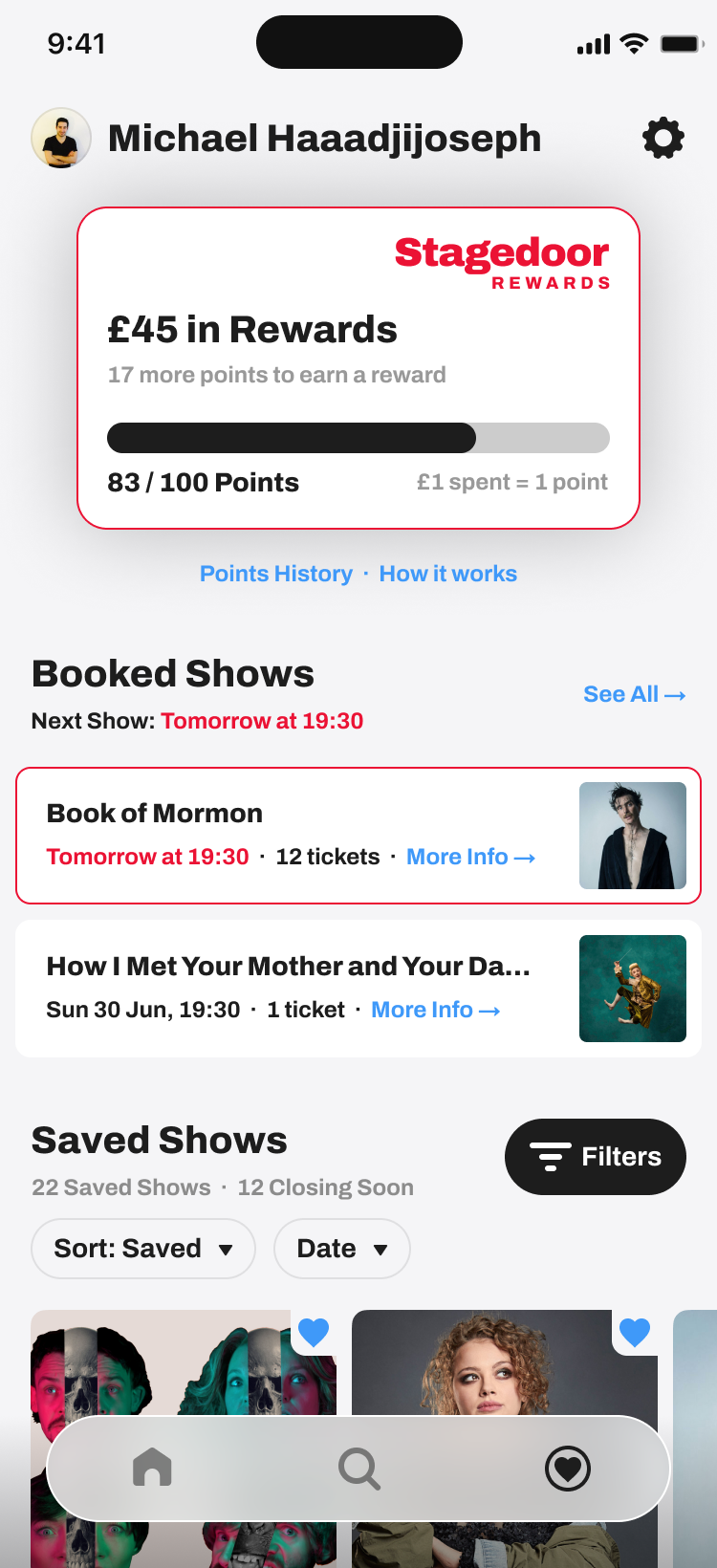The height and width of the screenshot is (1568, 717).
Task: Open the Stagedoor Rewards card
Action: click(358, 368)
